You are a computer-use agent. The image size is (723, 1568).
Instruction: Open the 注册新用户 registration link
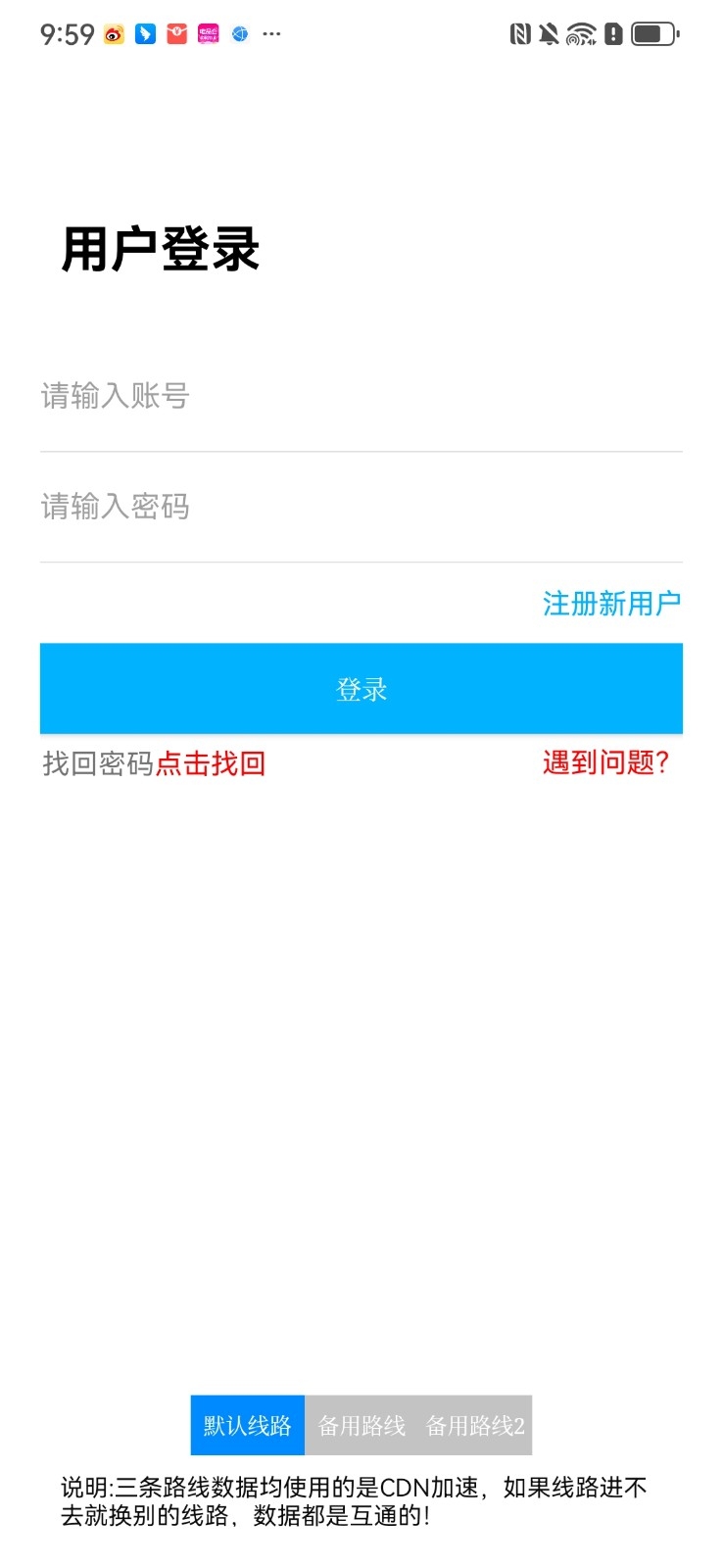click(611, 604)
